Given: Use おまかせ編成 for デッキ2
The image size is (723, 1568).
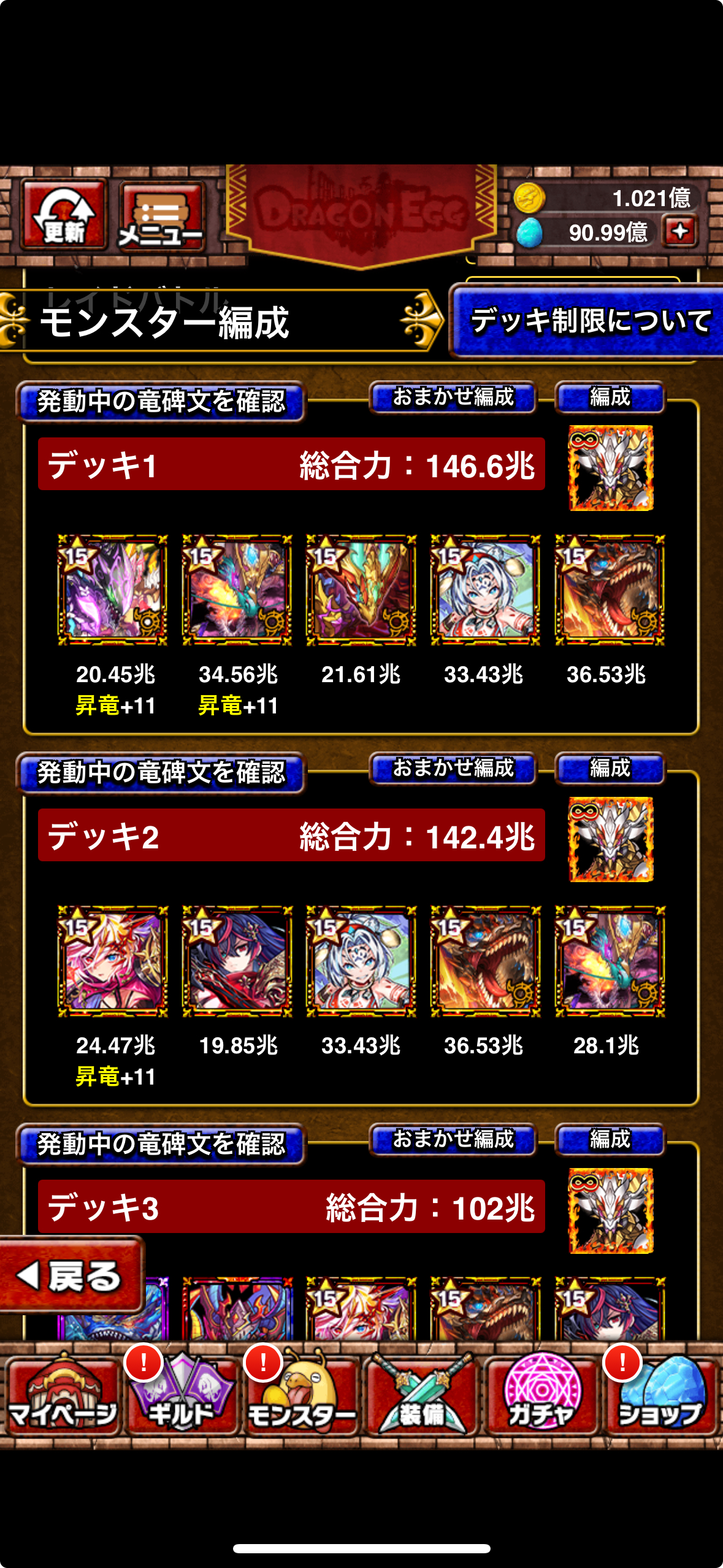Looking at the screenshot, I should click(453, 769).
